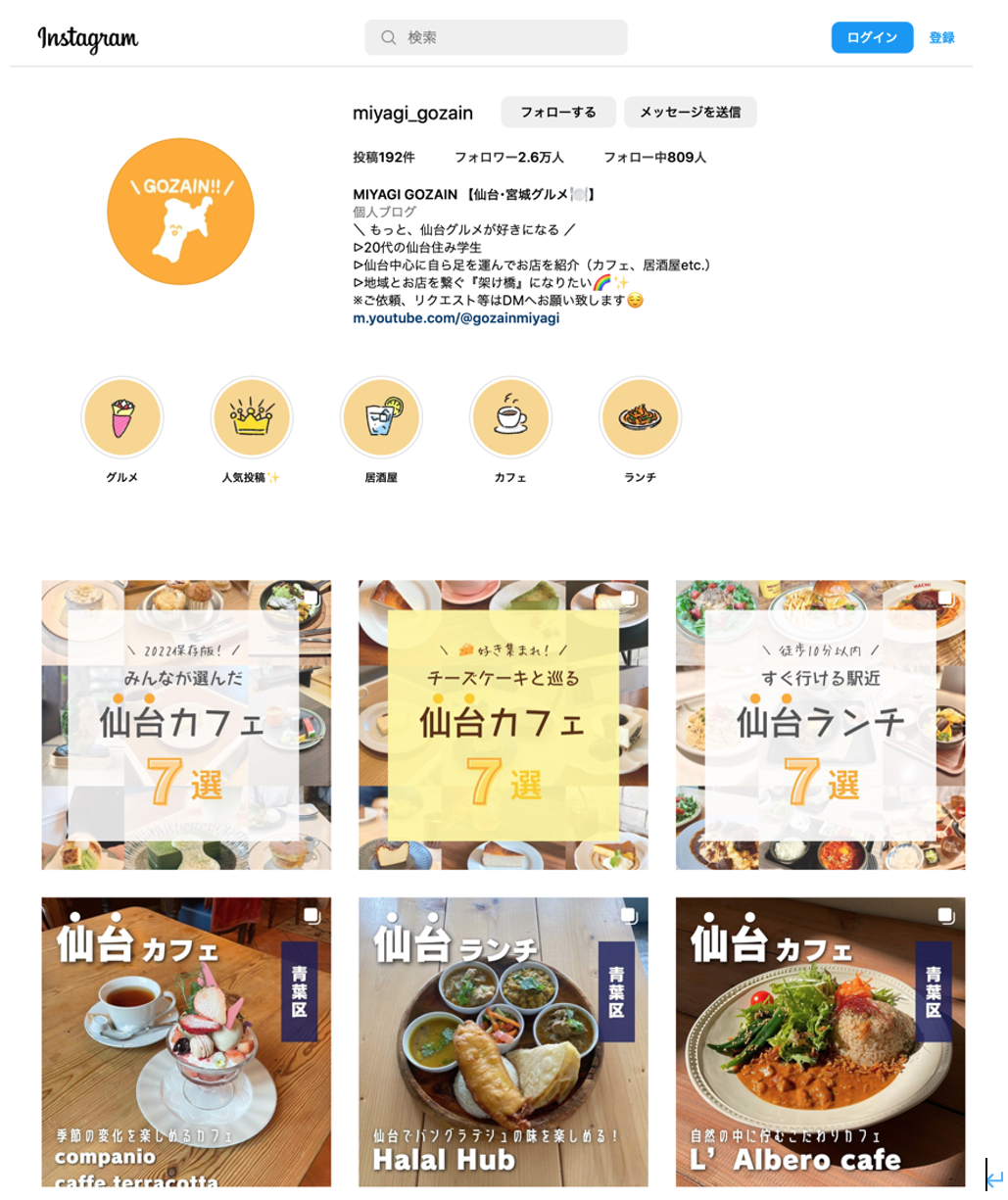
Task: Follow miyagi_gozain with フォローする
Action: pos(557,112)
